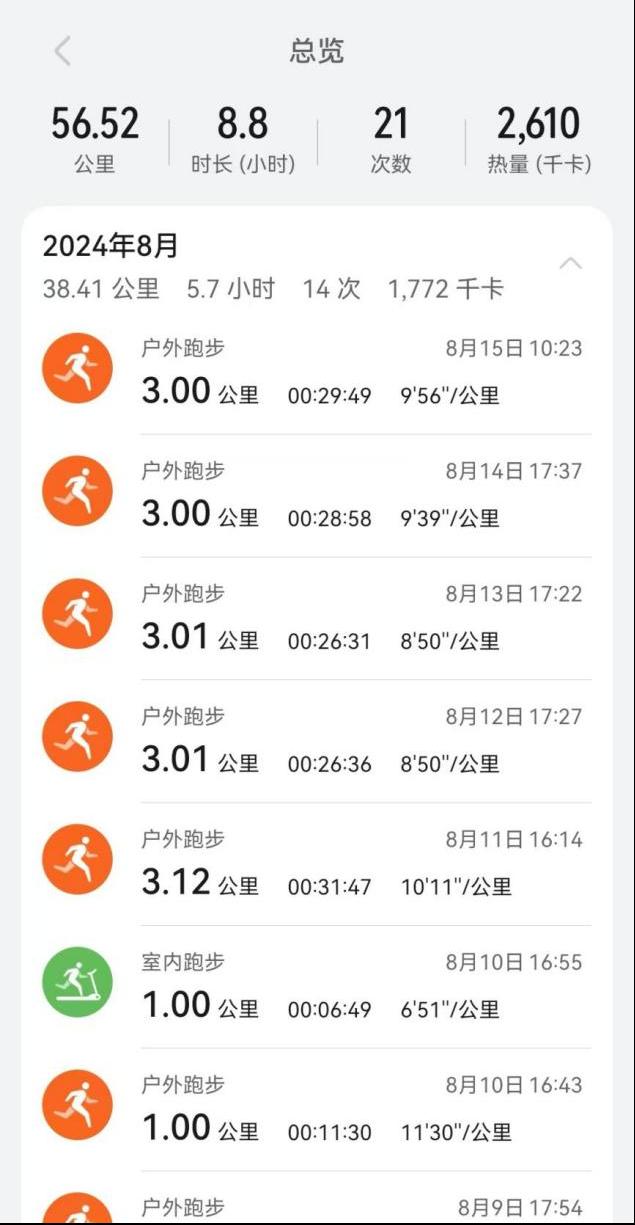Select the 8月12日 17:27 outdoor run
Image resolution: width=635 pixels, height=1225 pixels.
(317, 742)
